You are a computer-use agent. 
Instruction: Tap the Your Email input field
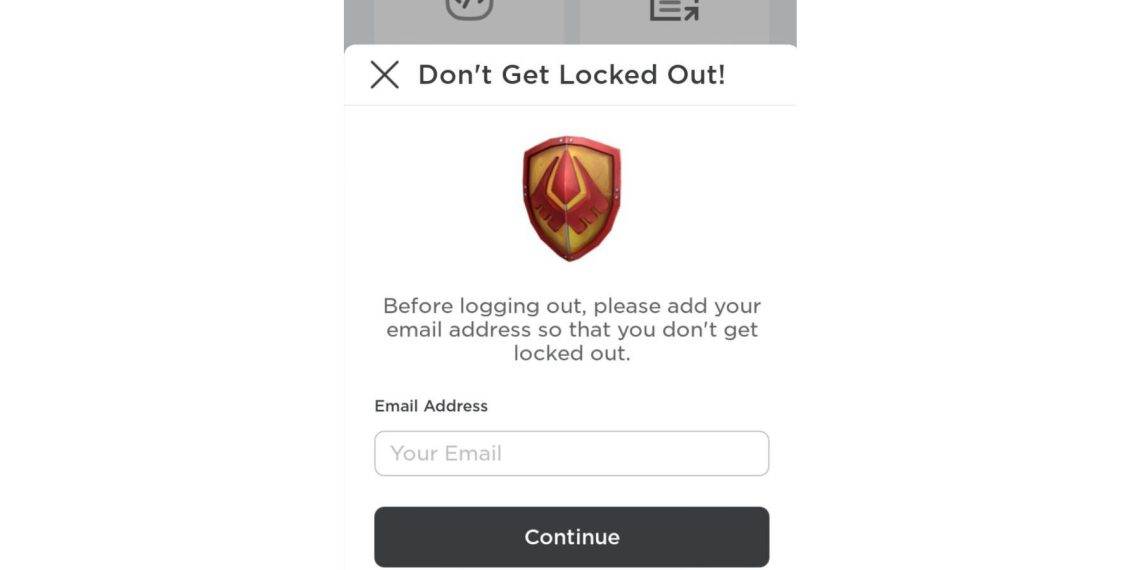tap(571, 453)
